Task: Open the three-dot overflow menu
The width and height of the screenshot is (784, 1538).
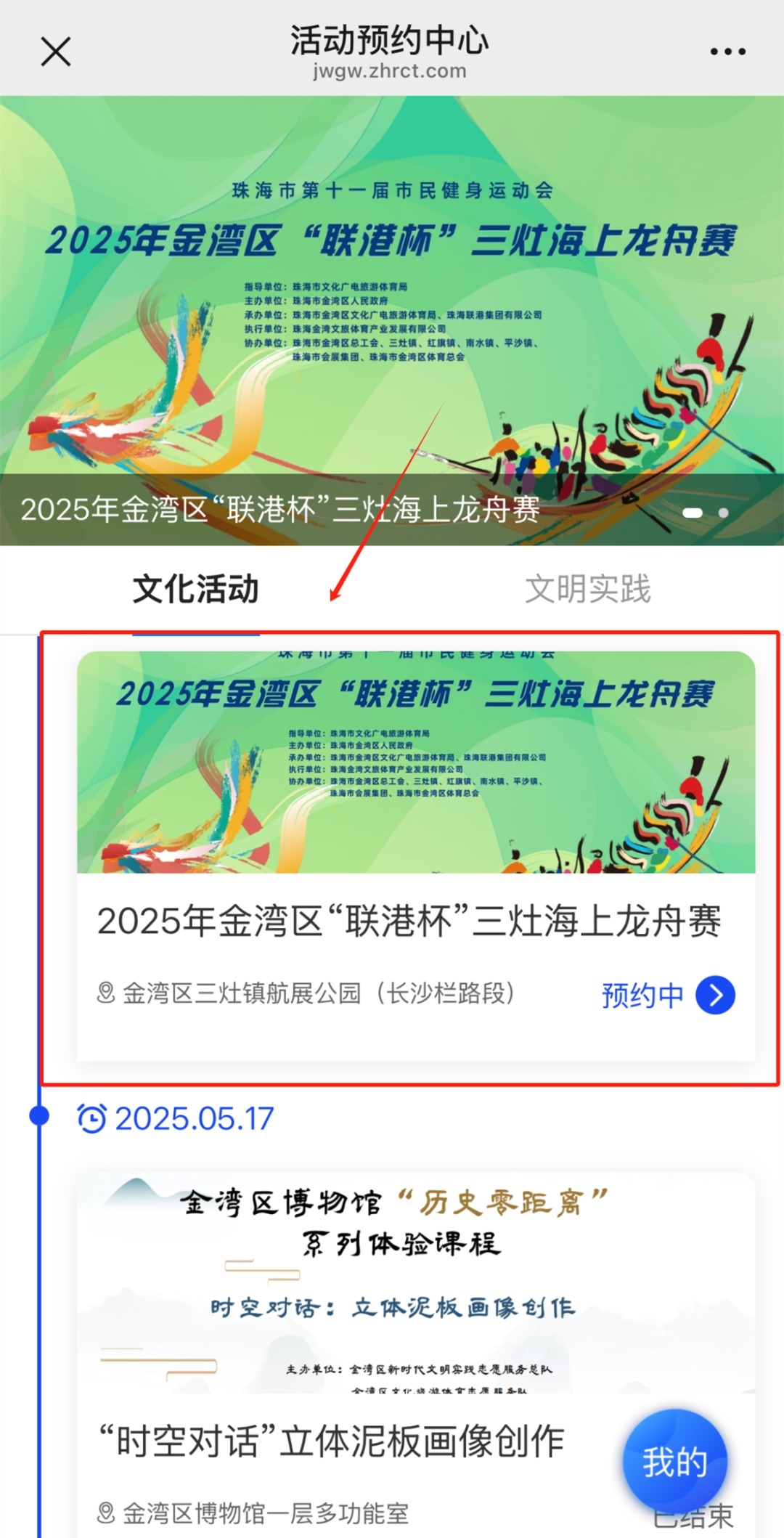Action: [x=727, y=52]
